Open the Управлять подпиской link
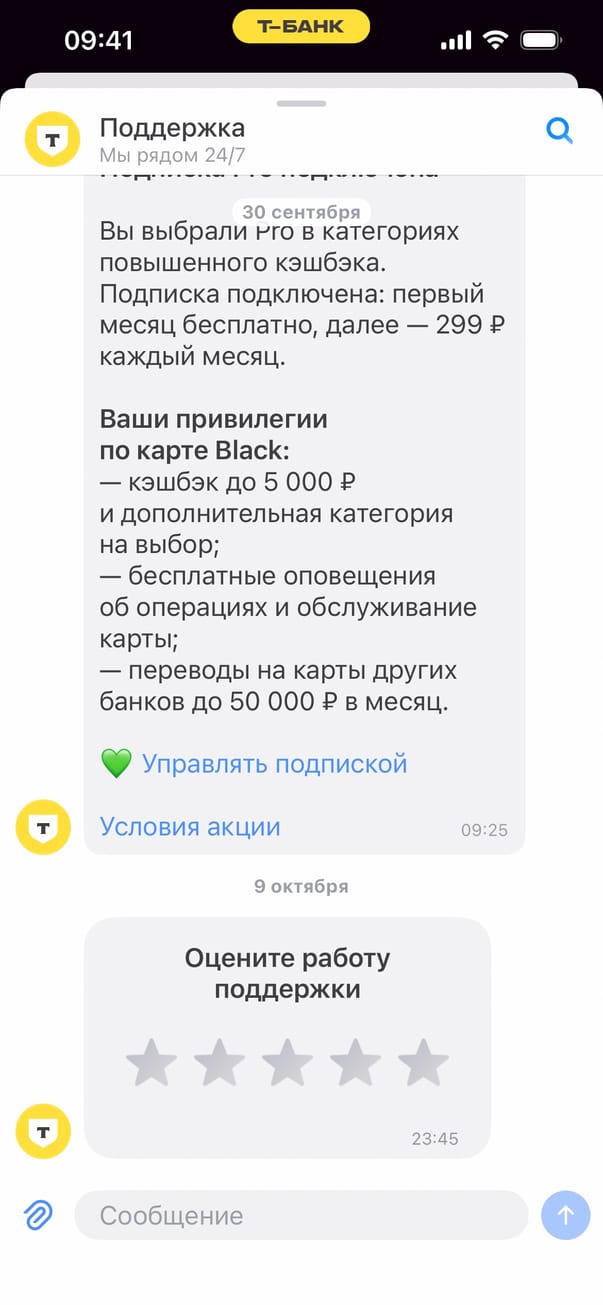The height and width of the screenshot is (1305, 603). [x=274, y=764]
